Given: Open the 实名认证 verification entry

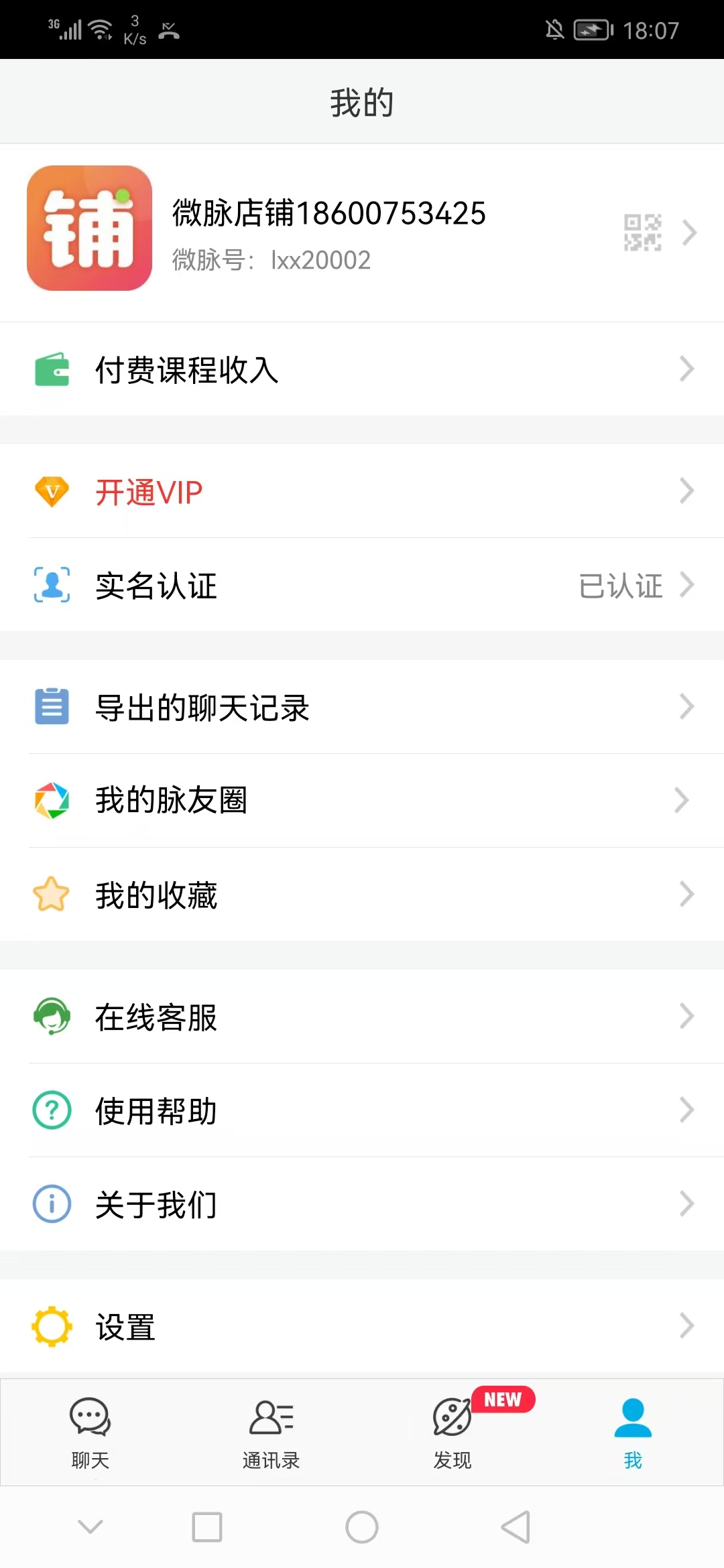Looking at the screenshot, I should click(x=268, y=586).
